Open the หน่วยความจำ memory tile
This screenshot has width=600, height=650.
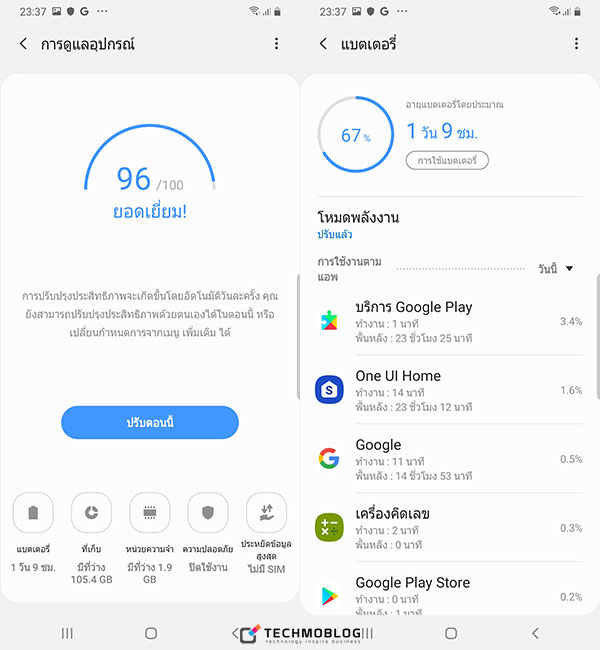[x=150, y=528]
